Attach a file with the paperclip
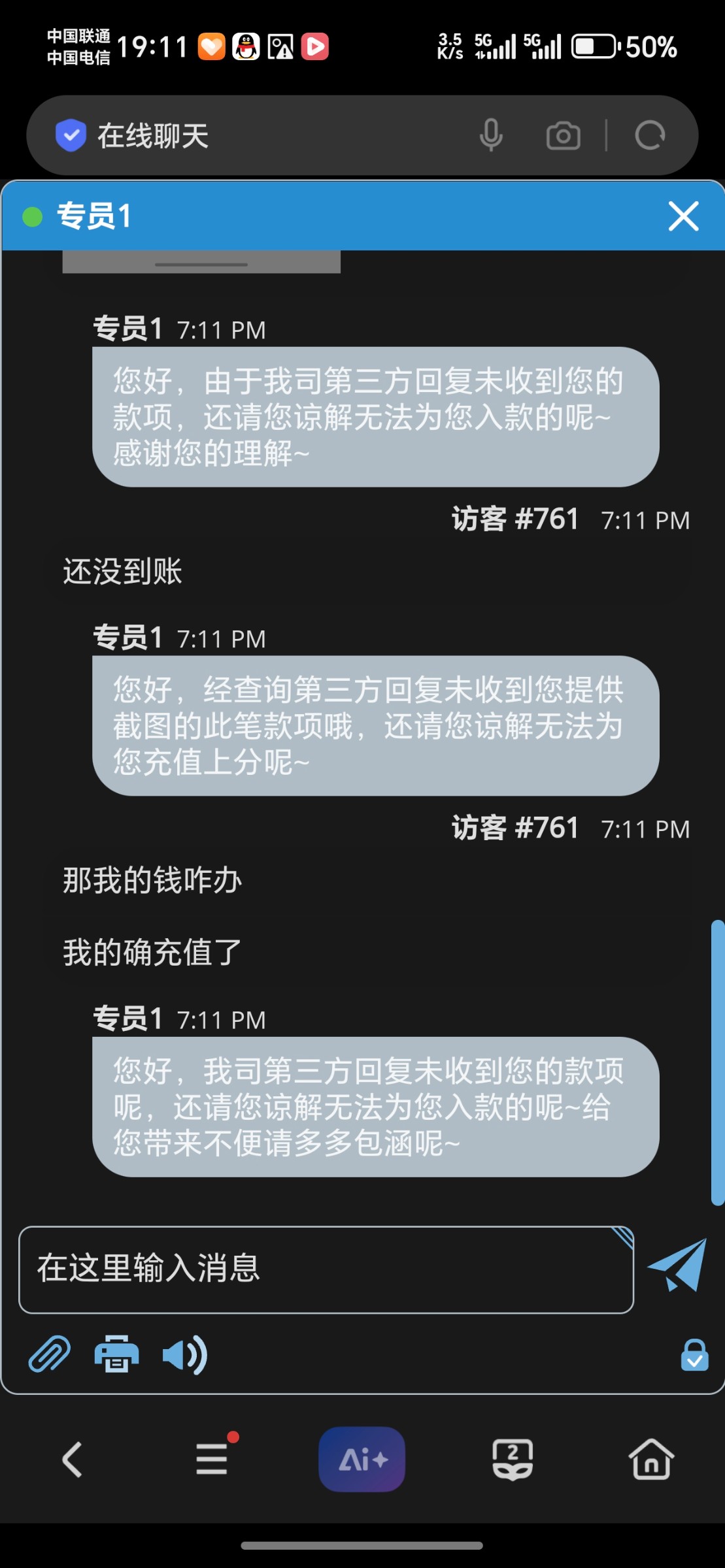 pyautogui.click(x=50, y=1354)
